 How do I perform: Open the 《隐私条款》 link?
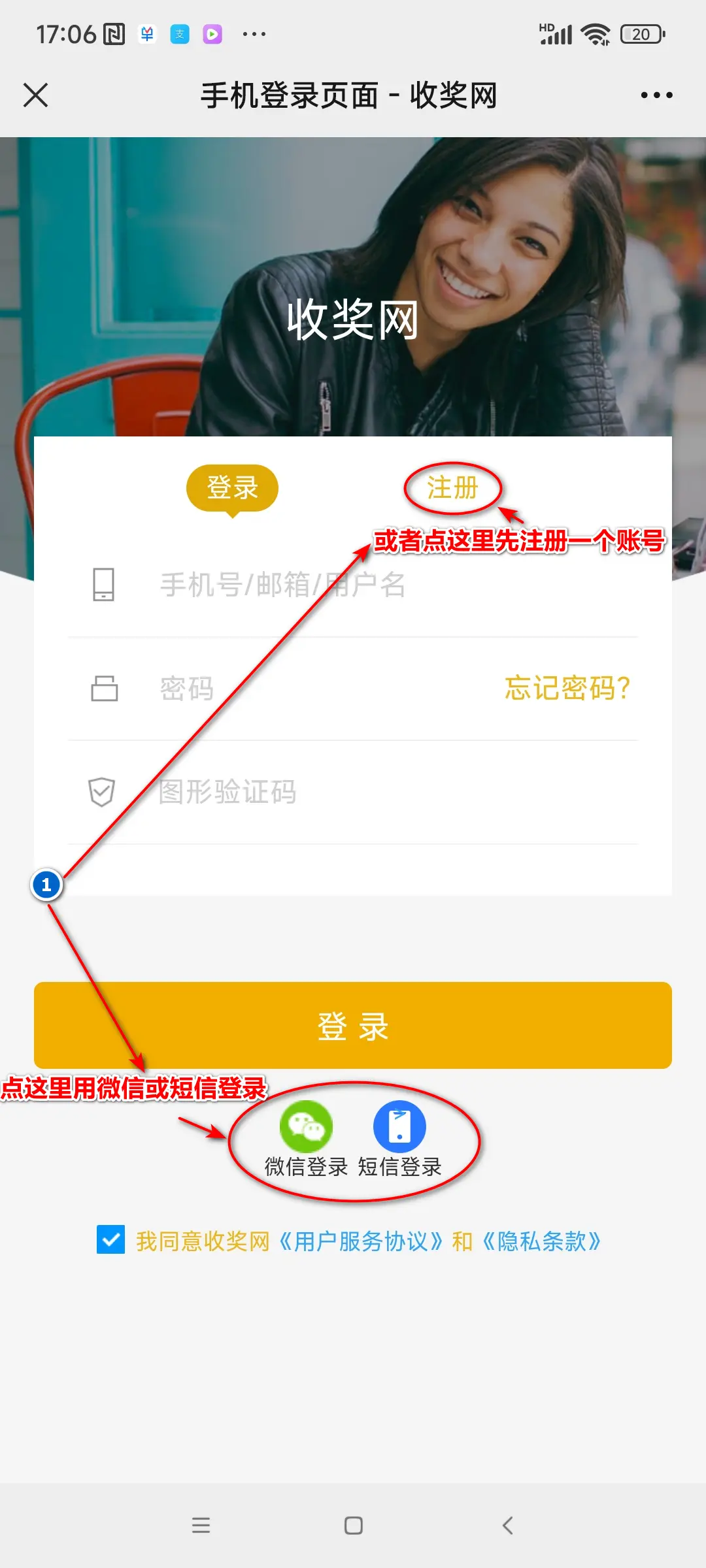[x=541, y=1241]
